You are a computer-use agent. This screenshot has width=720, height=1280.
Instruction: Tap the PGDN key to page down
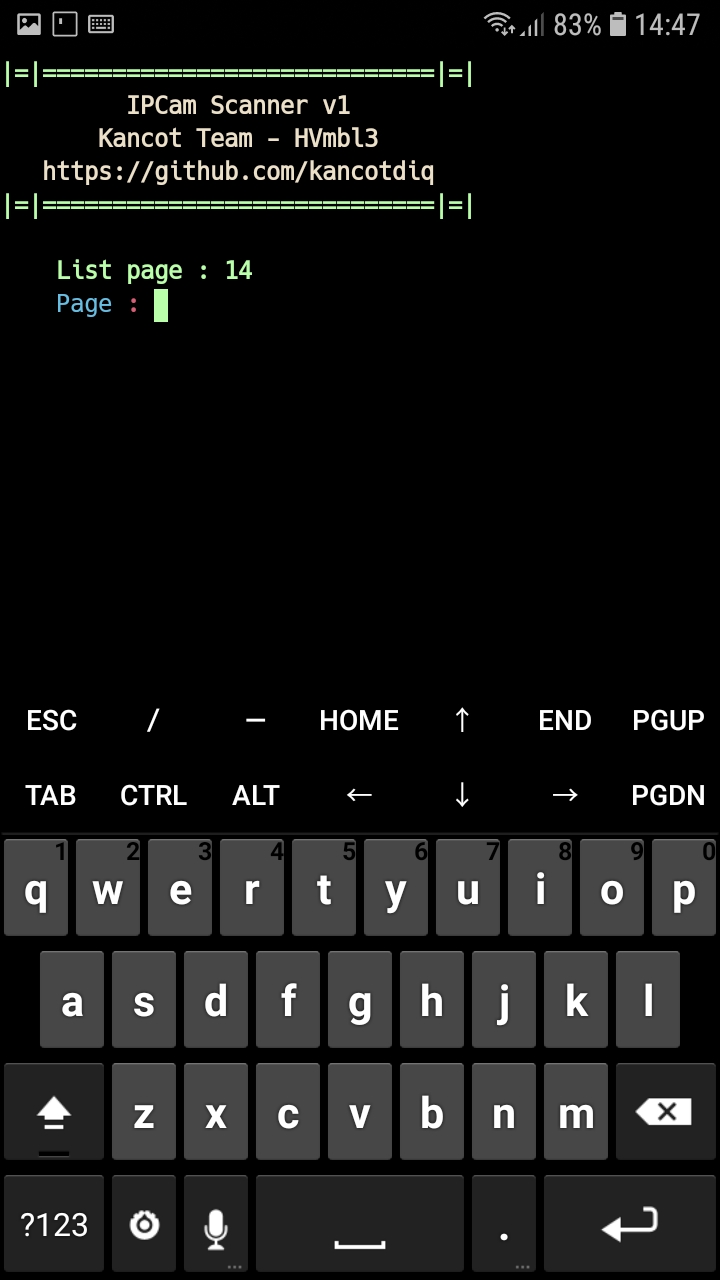coord(668,795)
